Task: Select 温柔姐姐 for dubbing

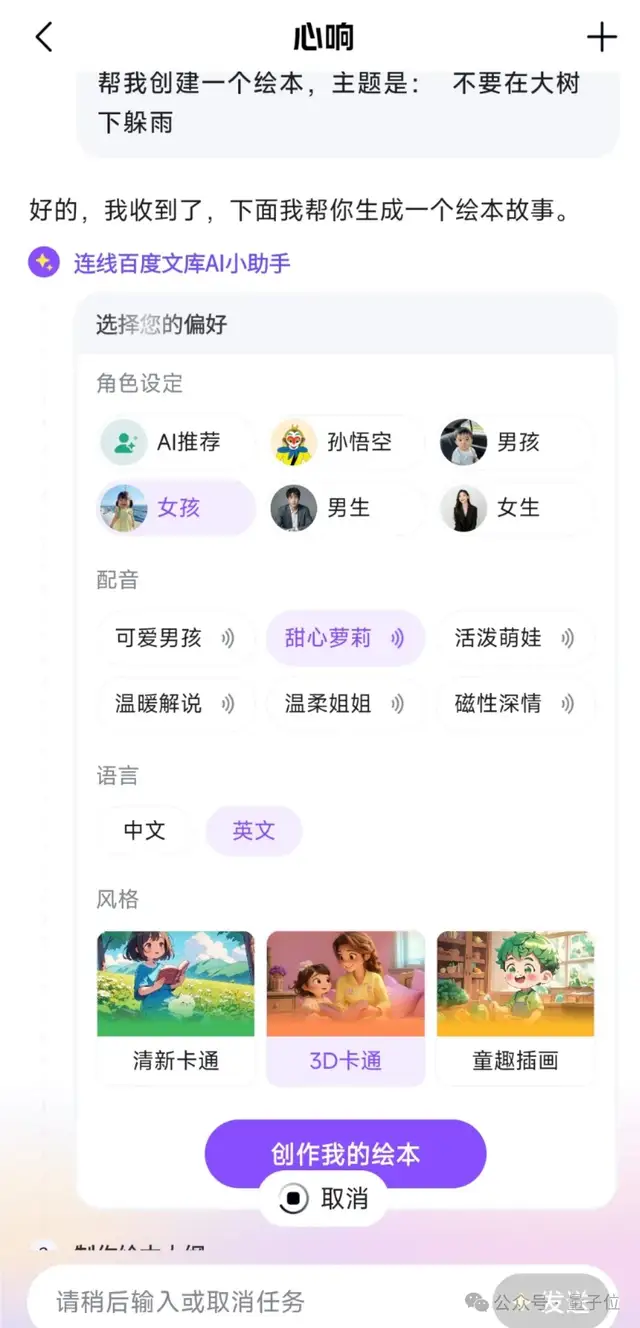Action: coord(345,704)
